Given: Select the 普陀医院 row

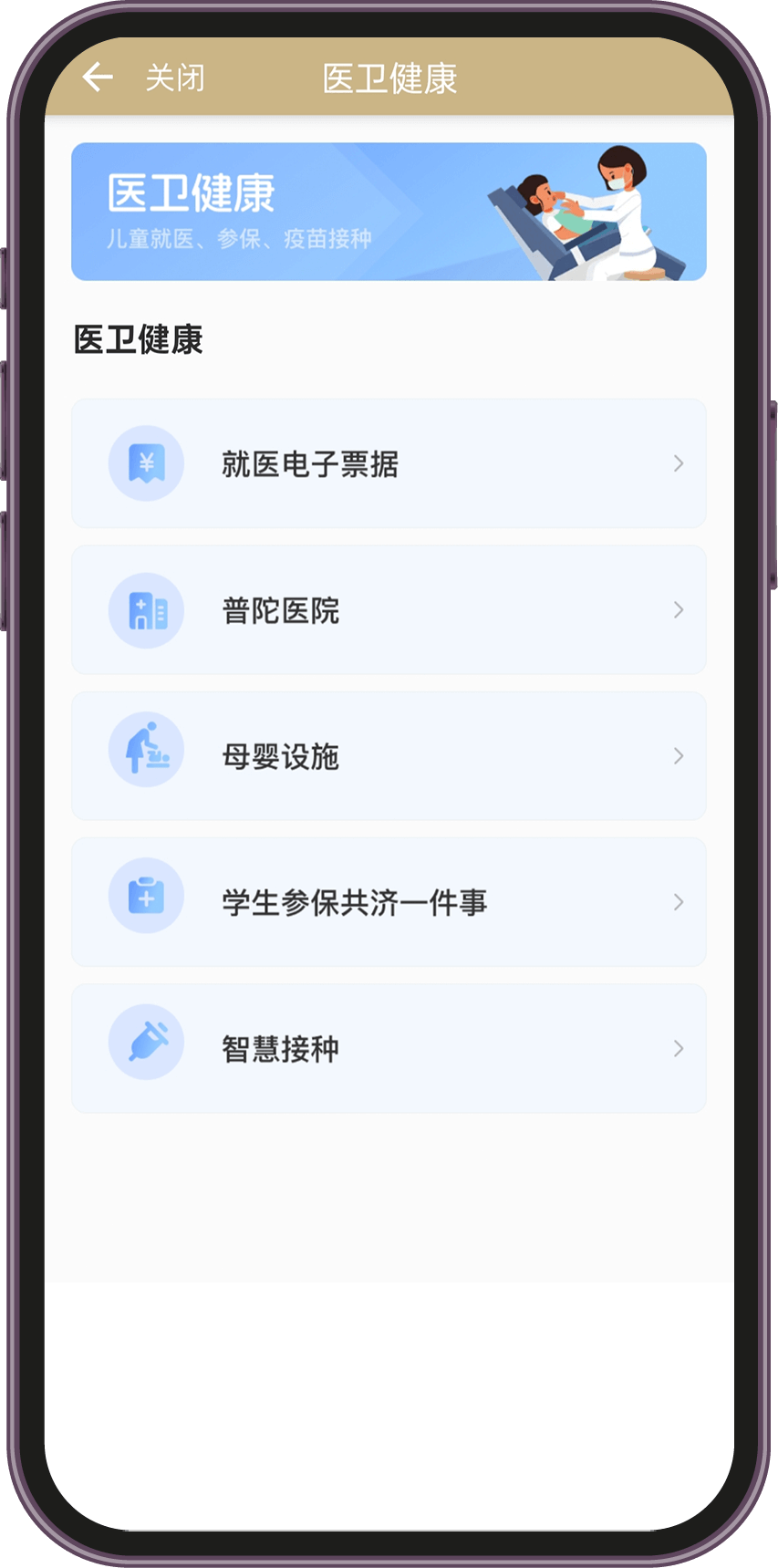Looking at the screenshot, I should 389,610.
